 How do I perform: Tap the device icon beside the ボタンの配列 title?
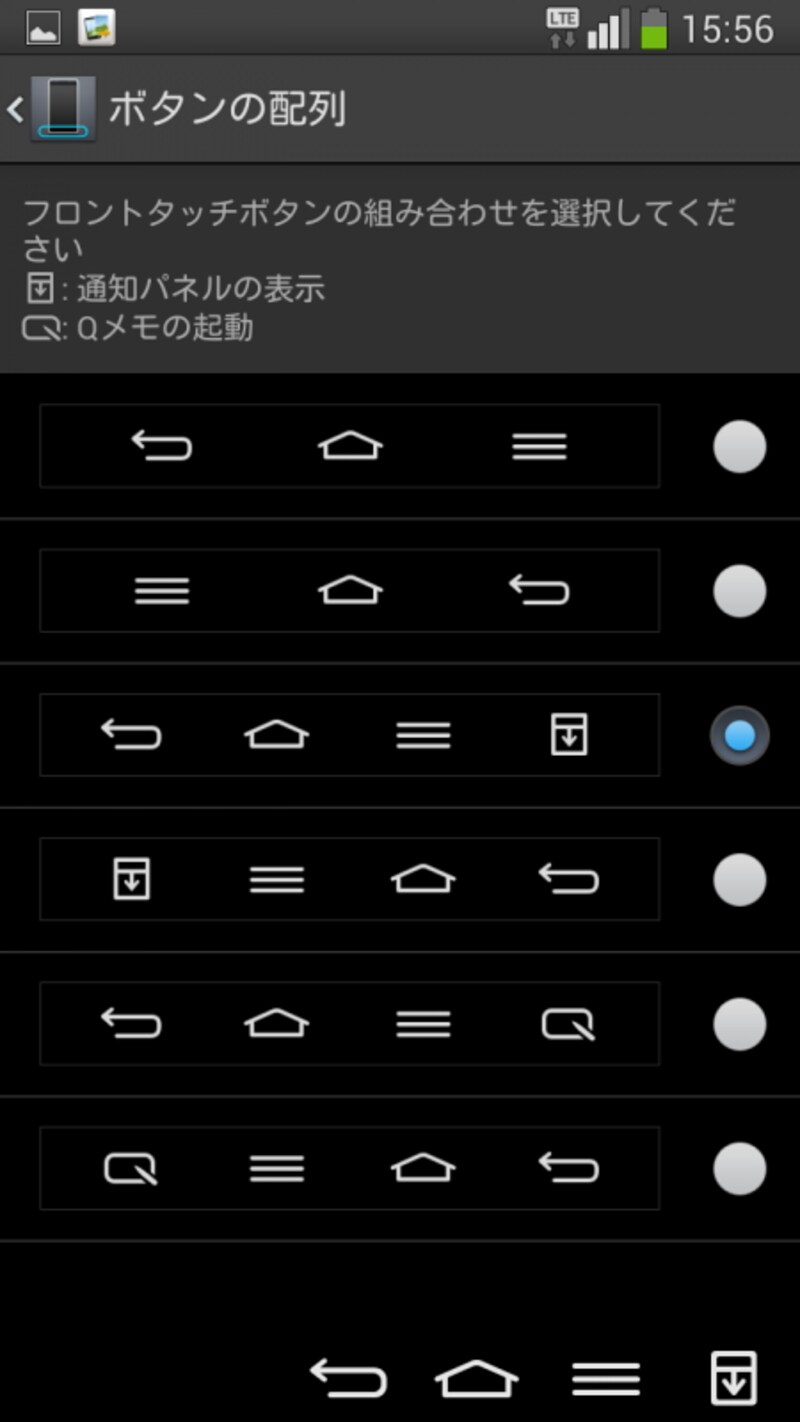pyautogui.click(x=62, y=107)
